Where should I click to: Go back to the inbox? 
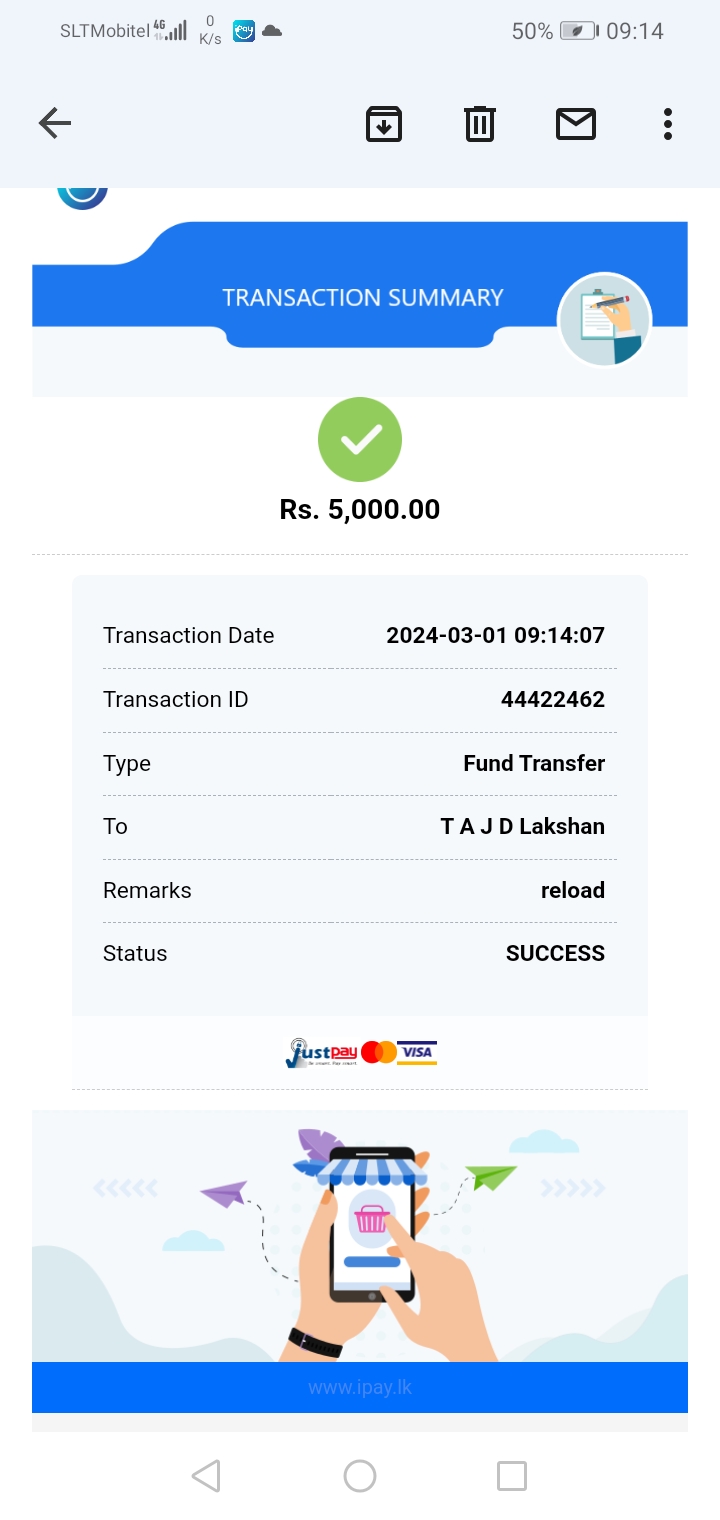coord(55,123)
